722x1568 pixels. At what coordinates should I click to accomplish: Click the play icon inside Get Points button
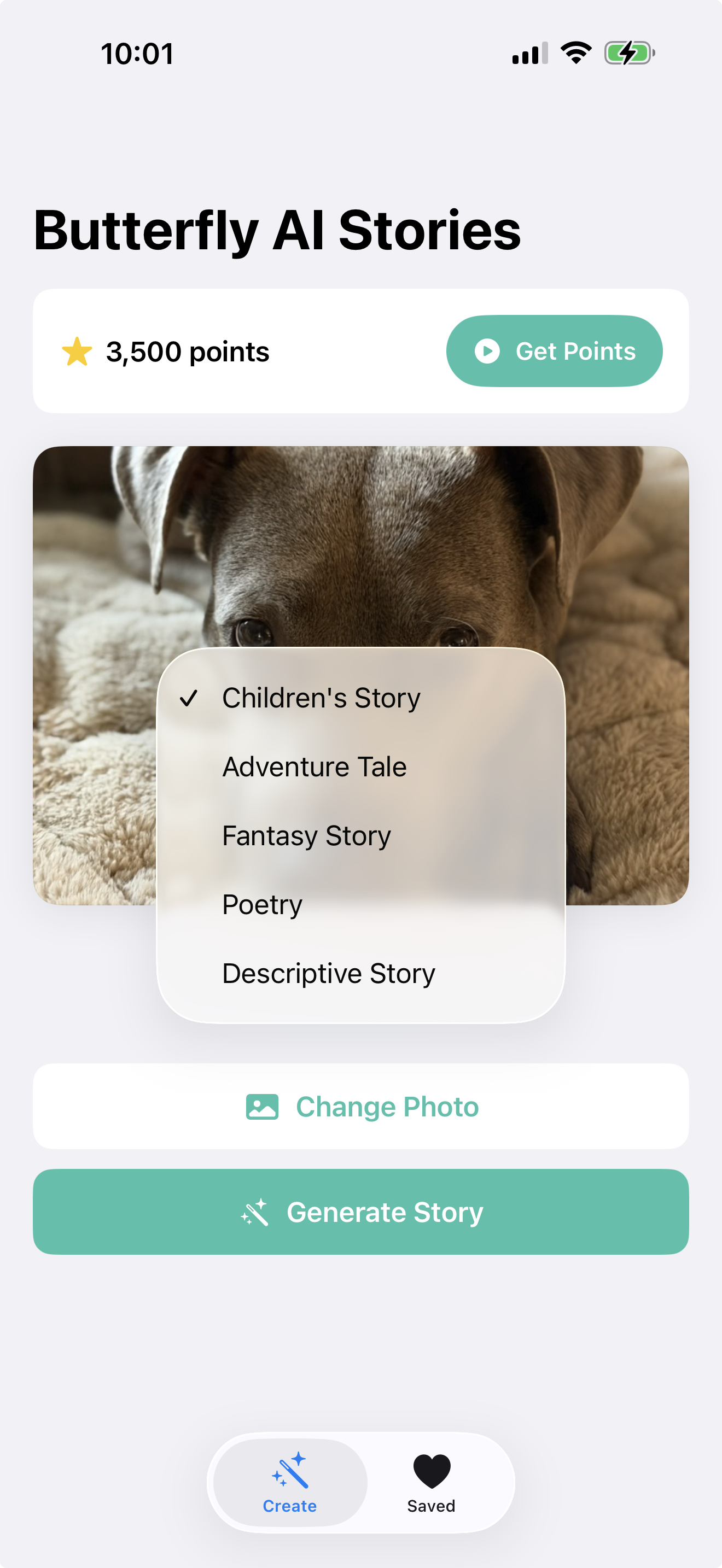click(x=486, y=350)
